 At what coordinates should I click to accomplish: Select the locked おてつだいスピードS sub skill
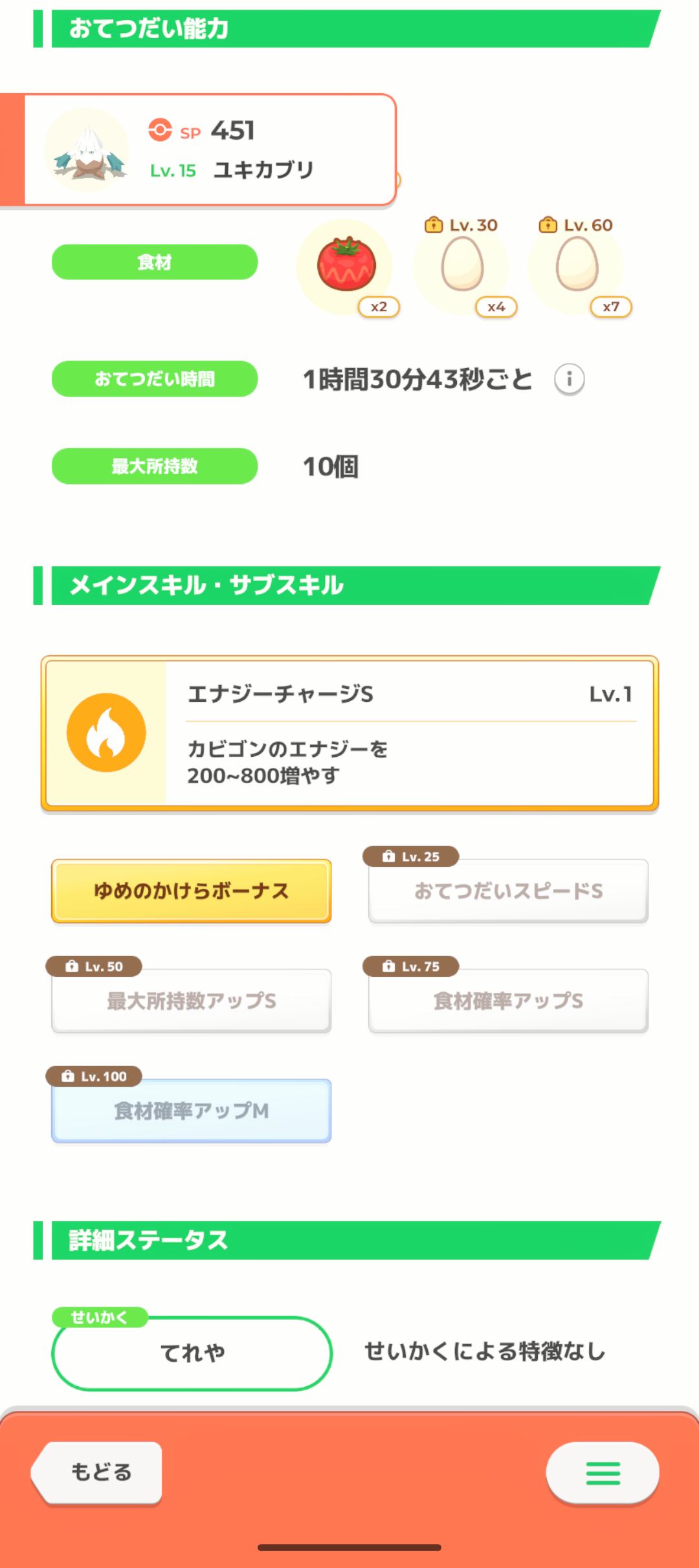pos(508,891)
